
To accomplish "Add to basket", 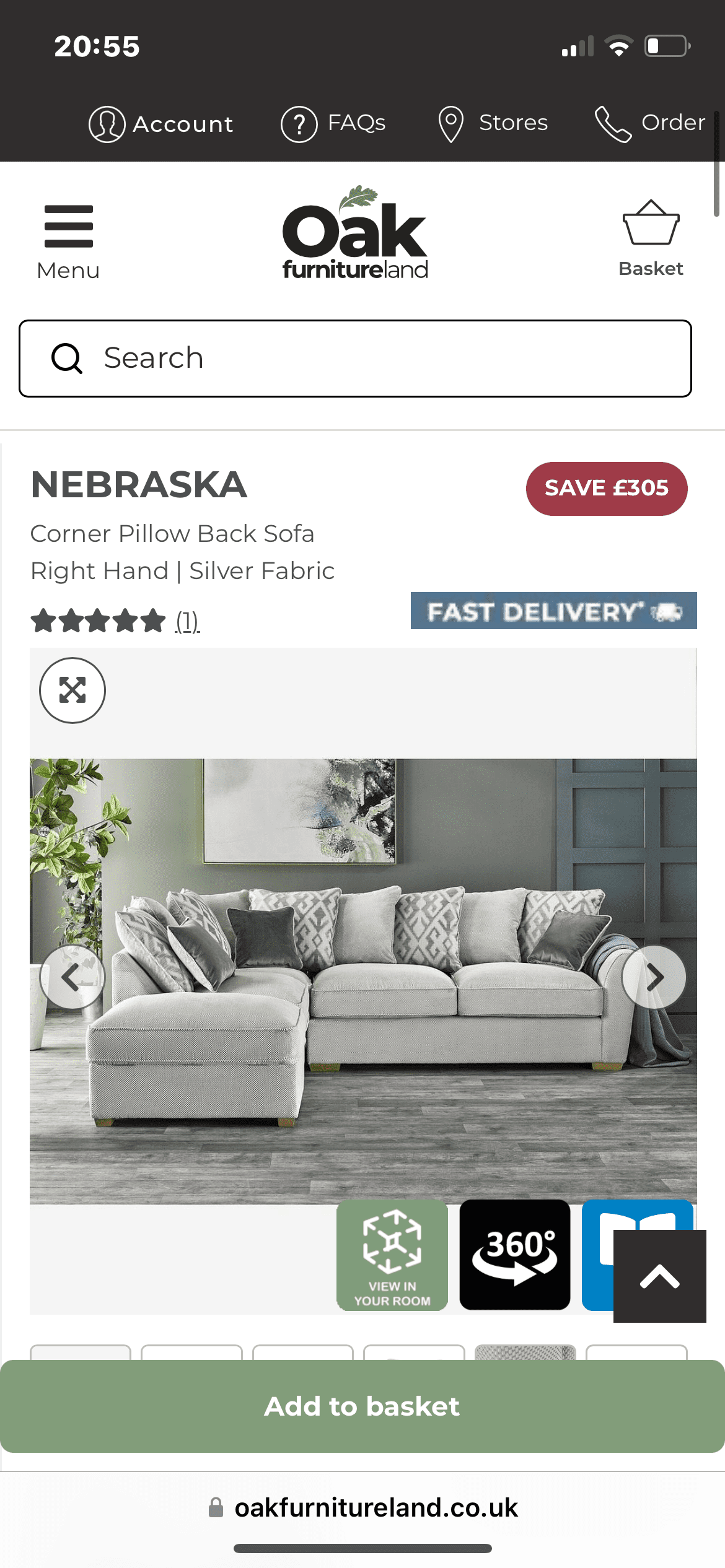I will 362,1406.
